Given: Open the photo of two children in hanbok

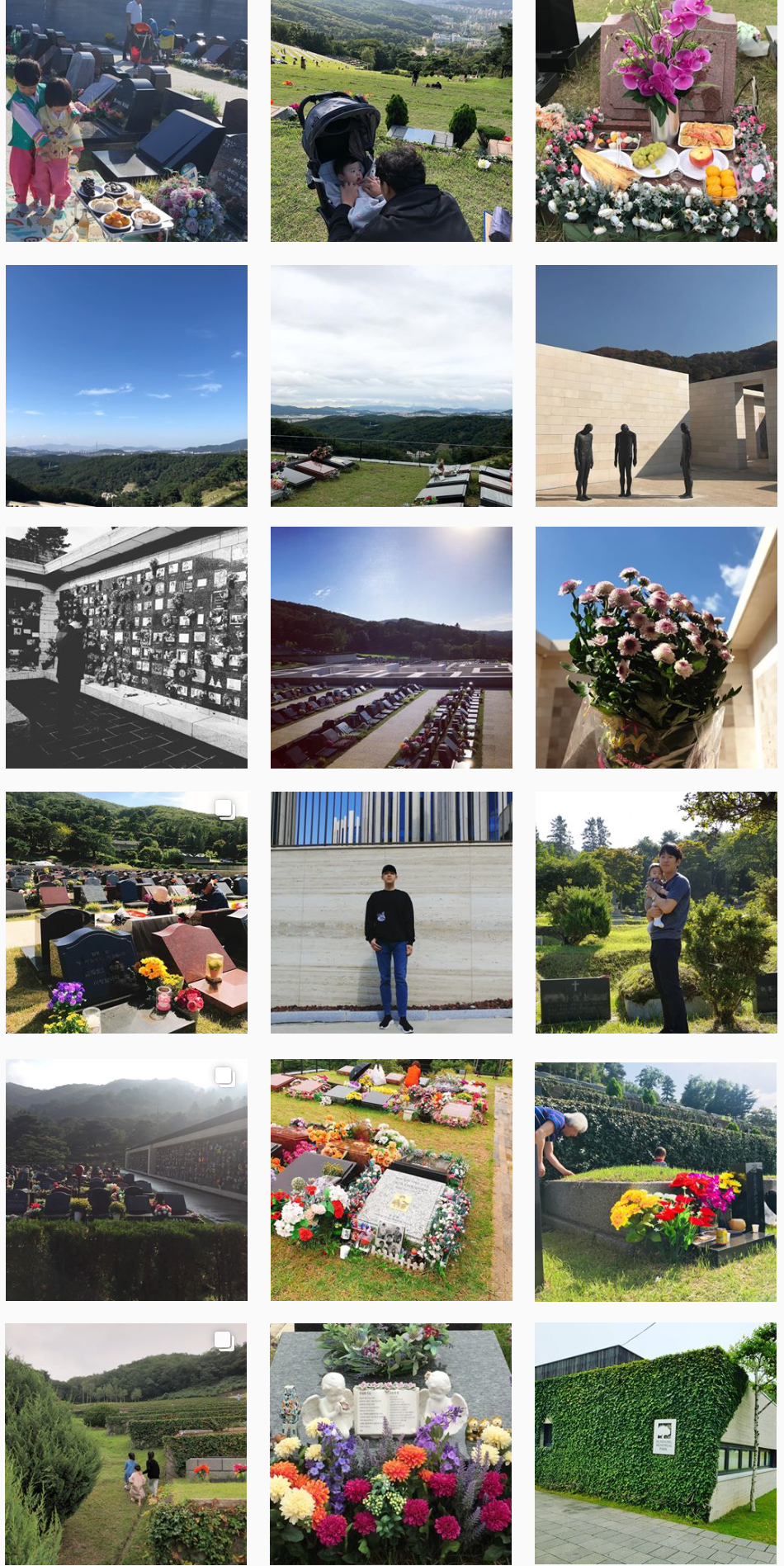Looking at the screenshot, I should pos(126,121).
